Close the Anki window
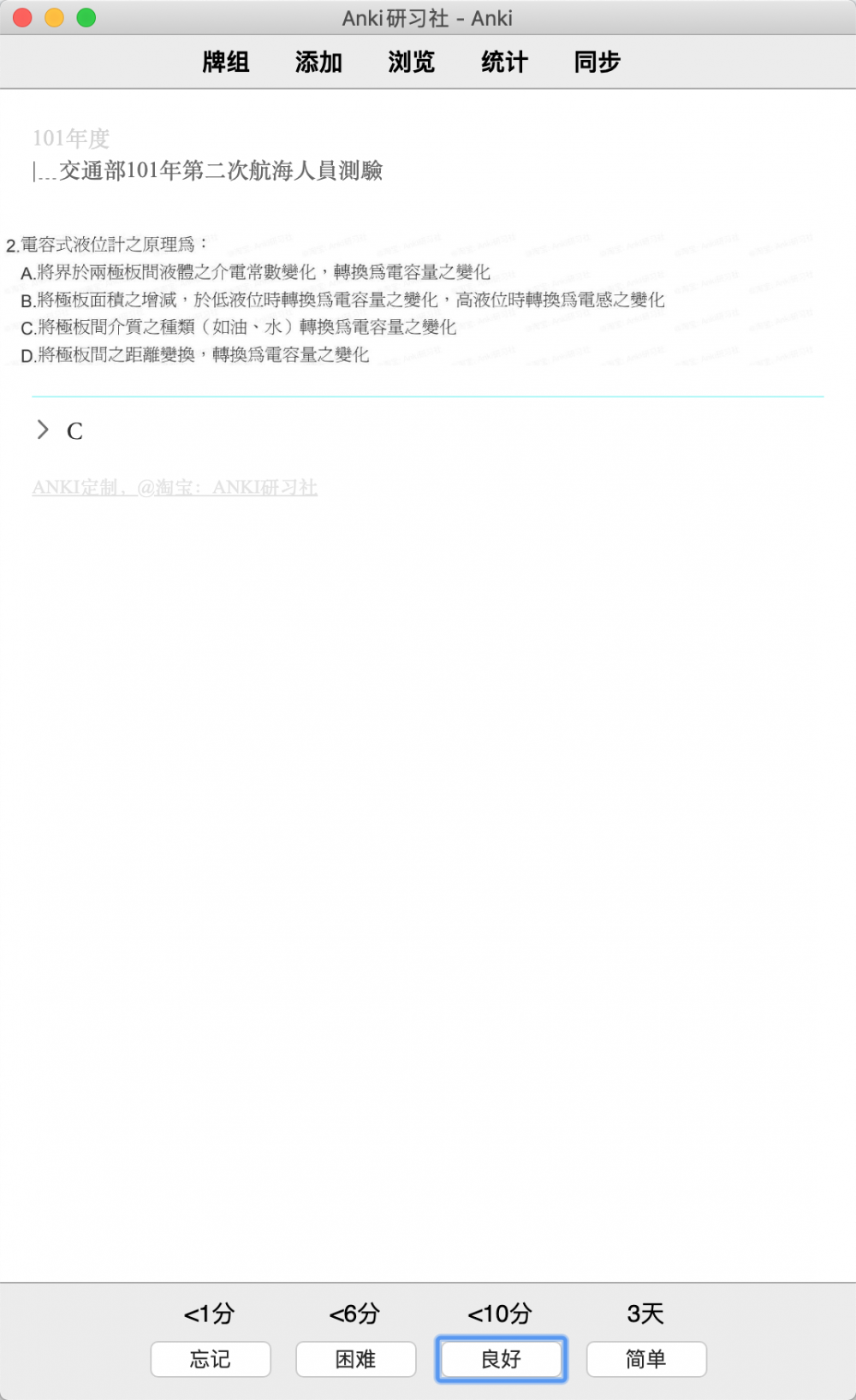 click(22, 18)
